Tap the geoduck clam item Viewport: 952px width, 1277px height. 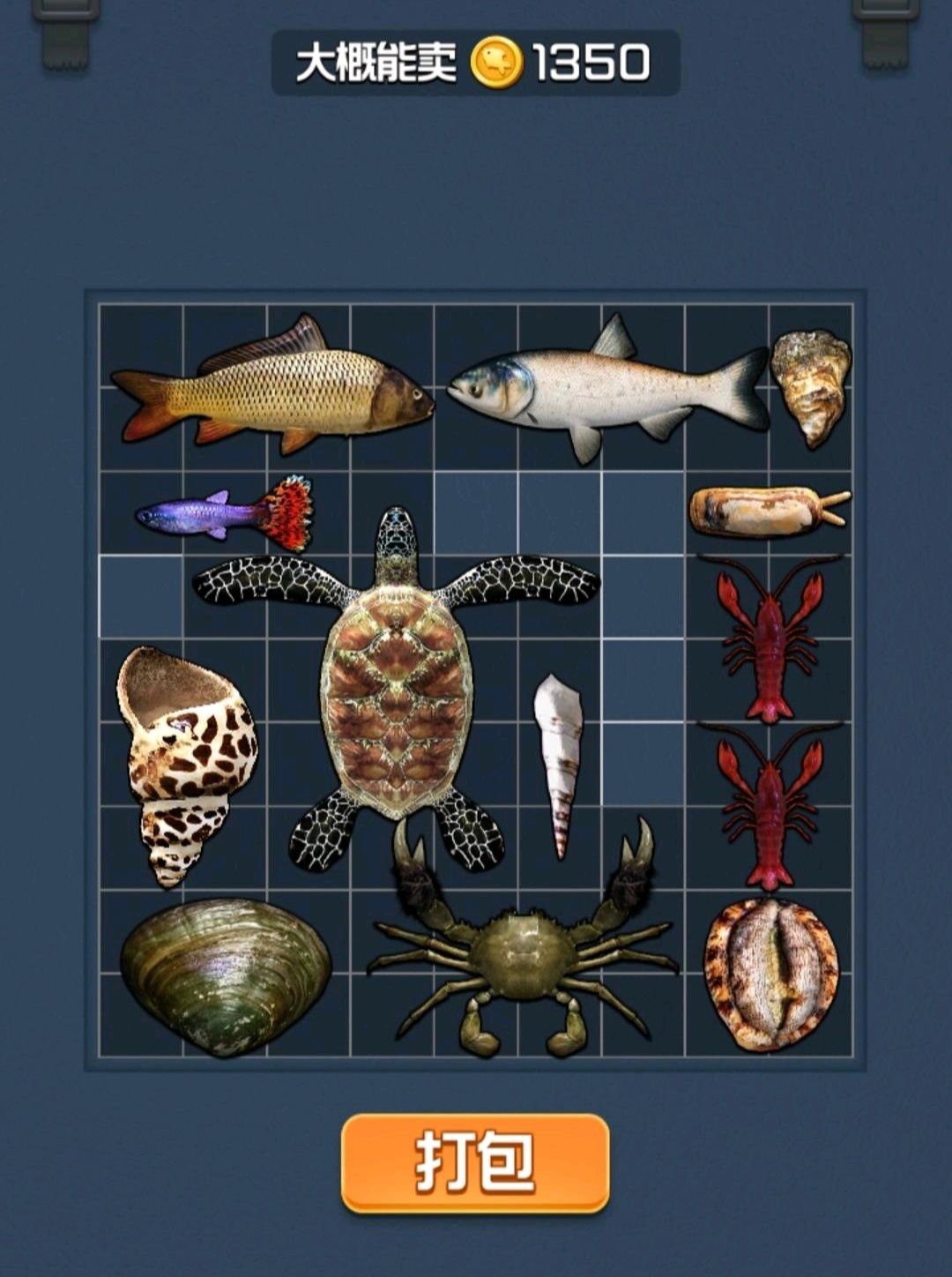click(x=765, y=512)
